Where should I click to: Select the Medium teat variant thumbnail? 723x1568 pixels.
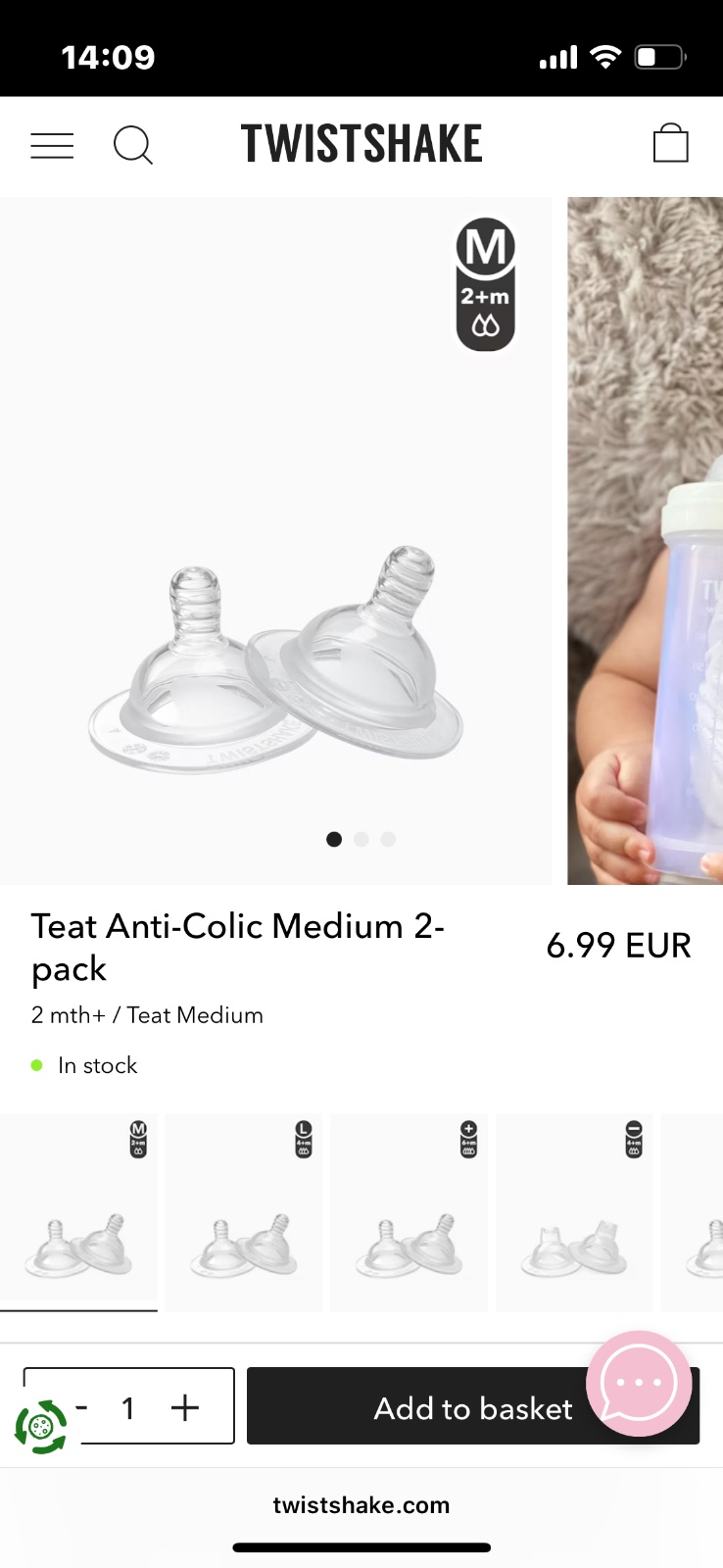coord(78,1211)
